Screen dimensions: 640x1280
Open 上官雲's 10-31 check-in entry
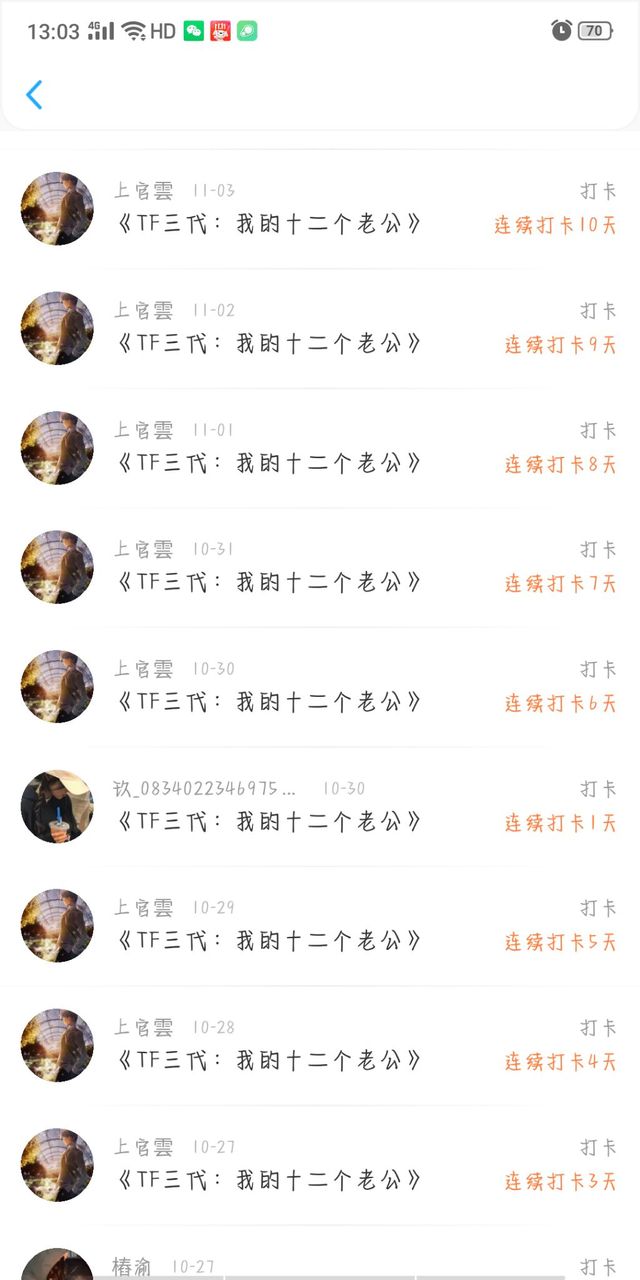[x=320, y=567]
